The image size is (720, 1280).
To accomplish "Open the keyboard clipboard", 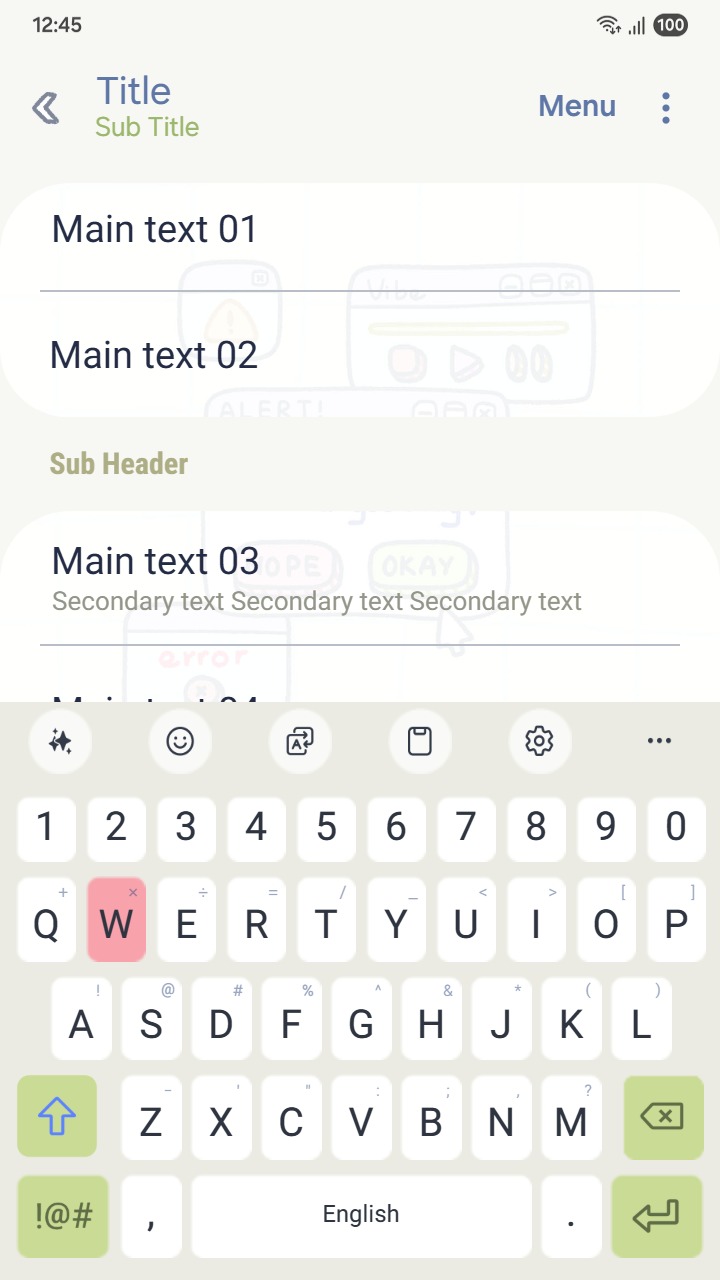I will point(420,741).
